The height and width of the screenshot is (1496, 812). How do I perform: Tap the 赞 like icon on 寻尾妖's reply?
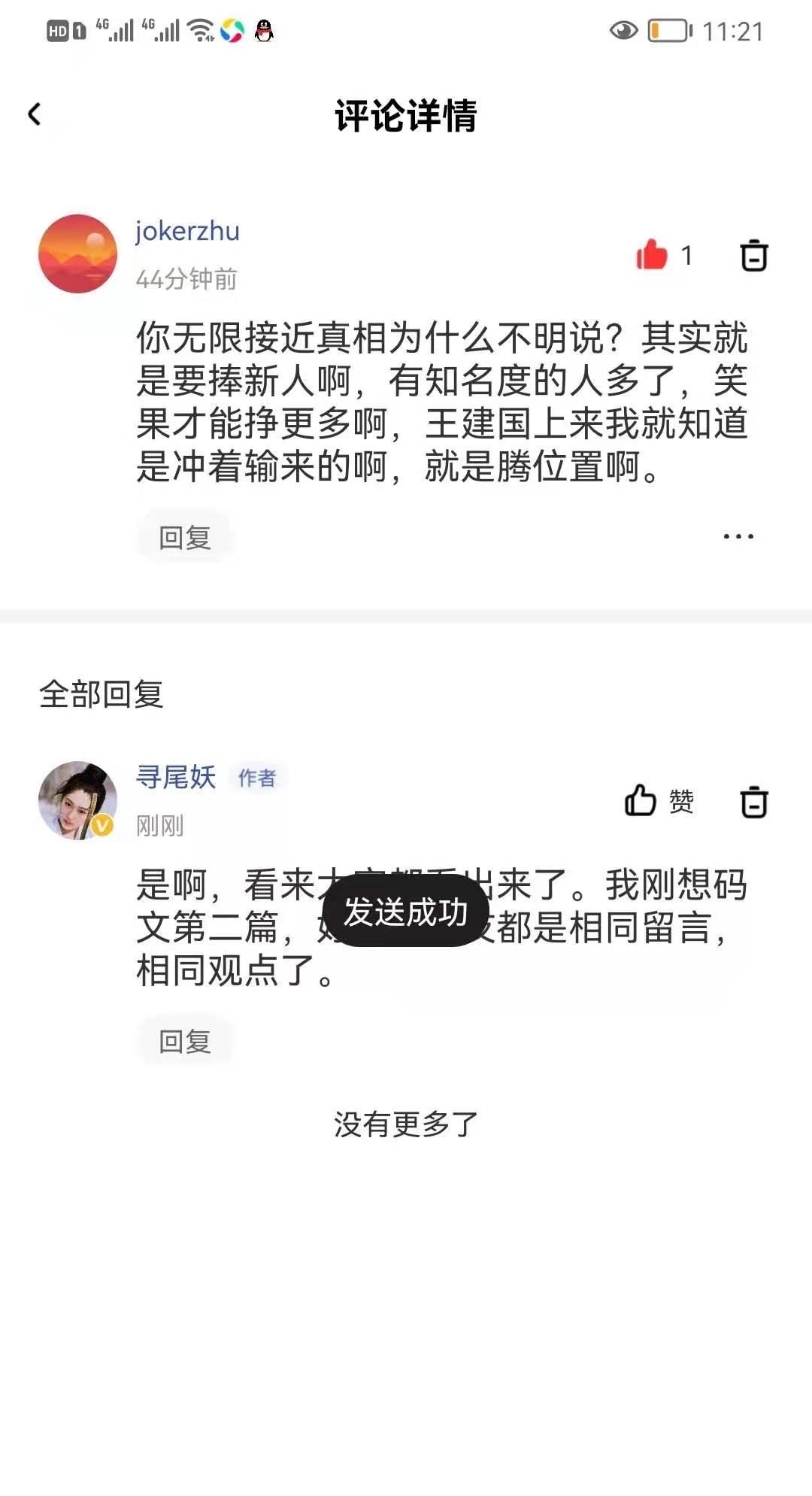641,801
